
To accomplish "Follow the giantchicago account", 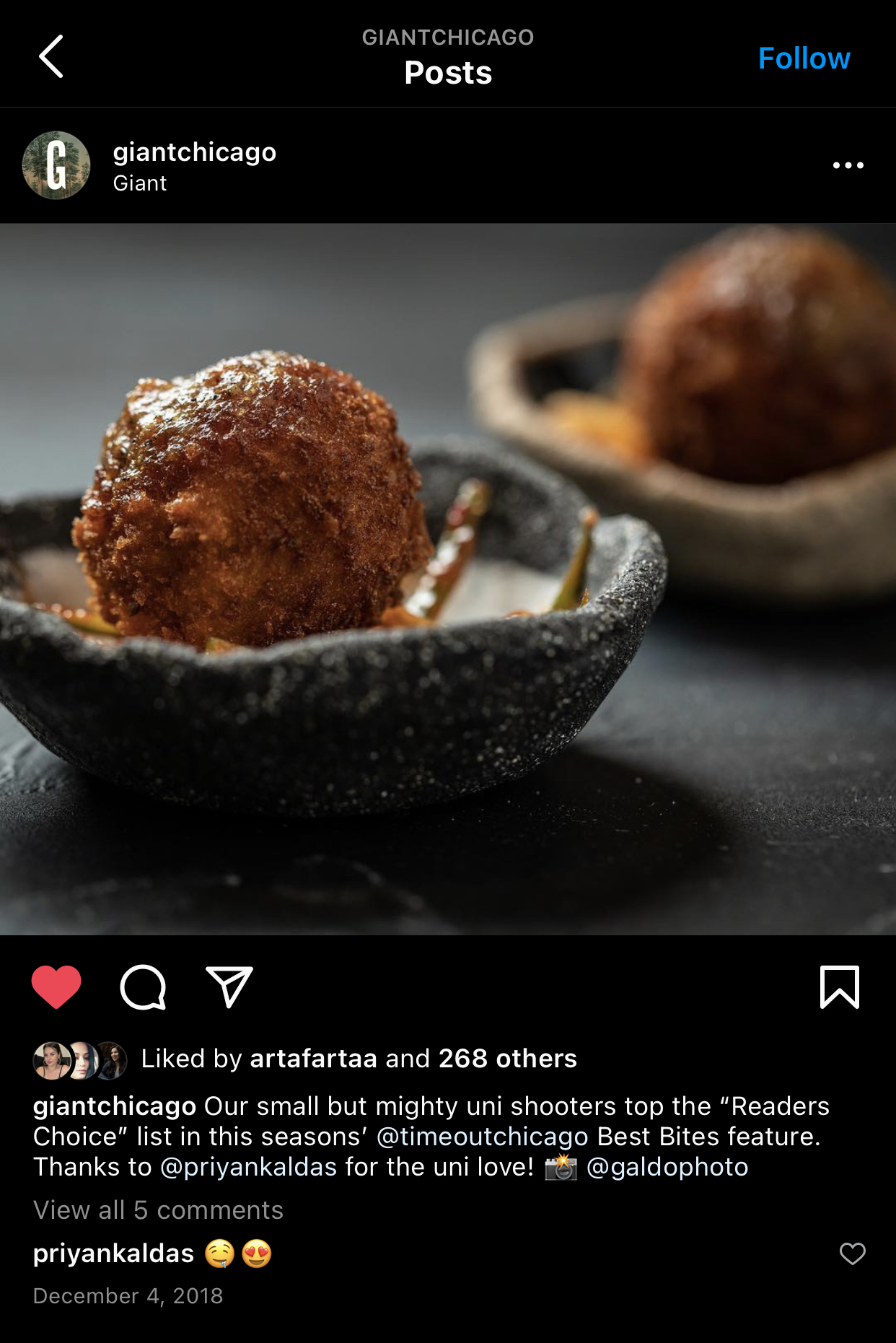I will point(804,58).
